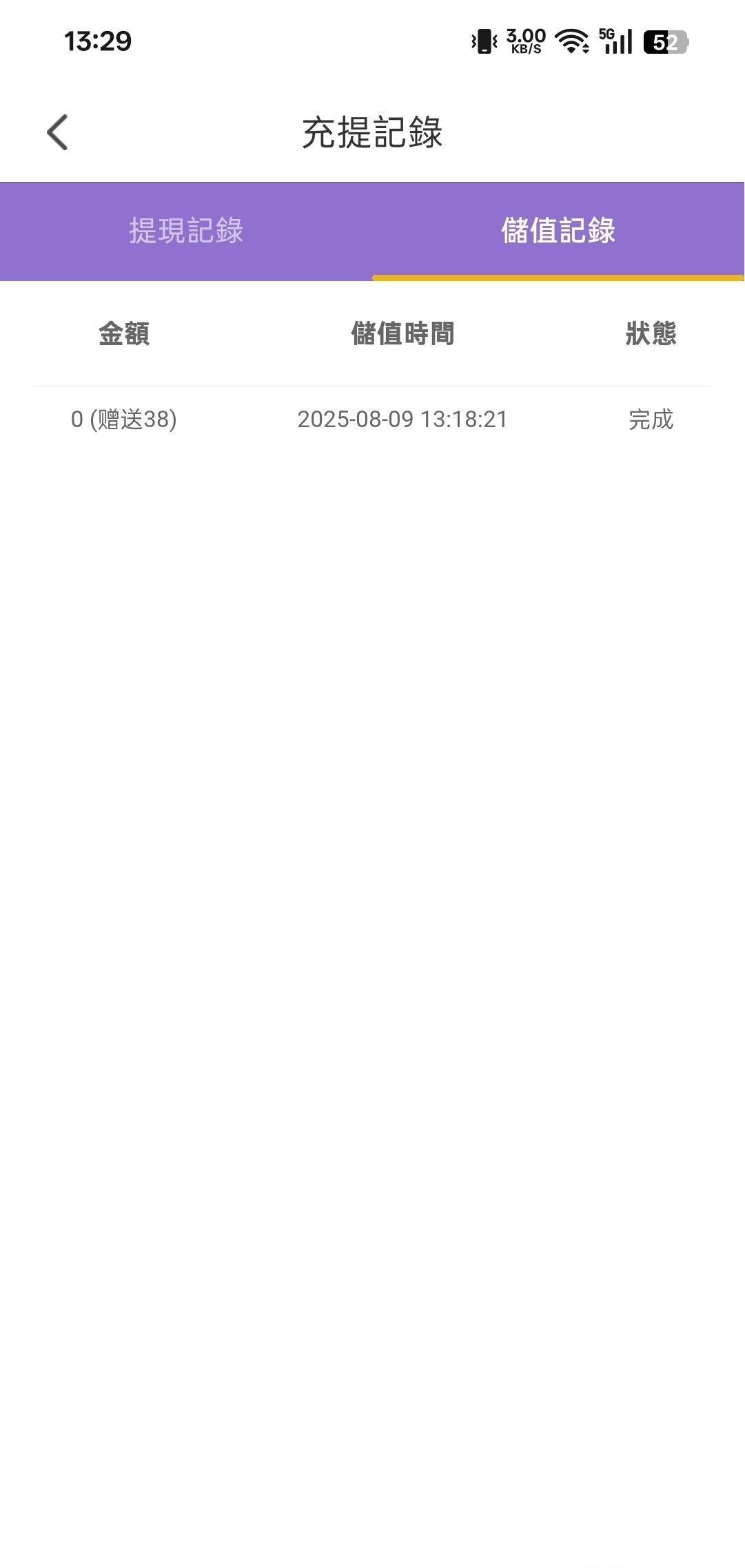Viewport: 745px width, 1568px height.
Task: Tap the yellow underline below 儲值記錄
Action: [558, 277]
